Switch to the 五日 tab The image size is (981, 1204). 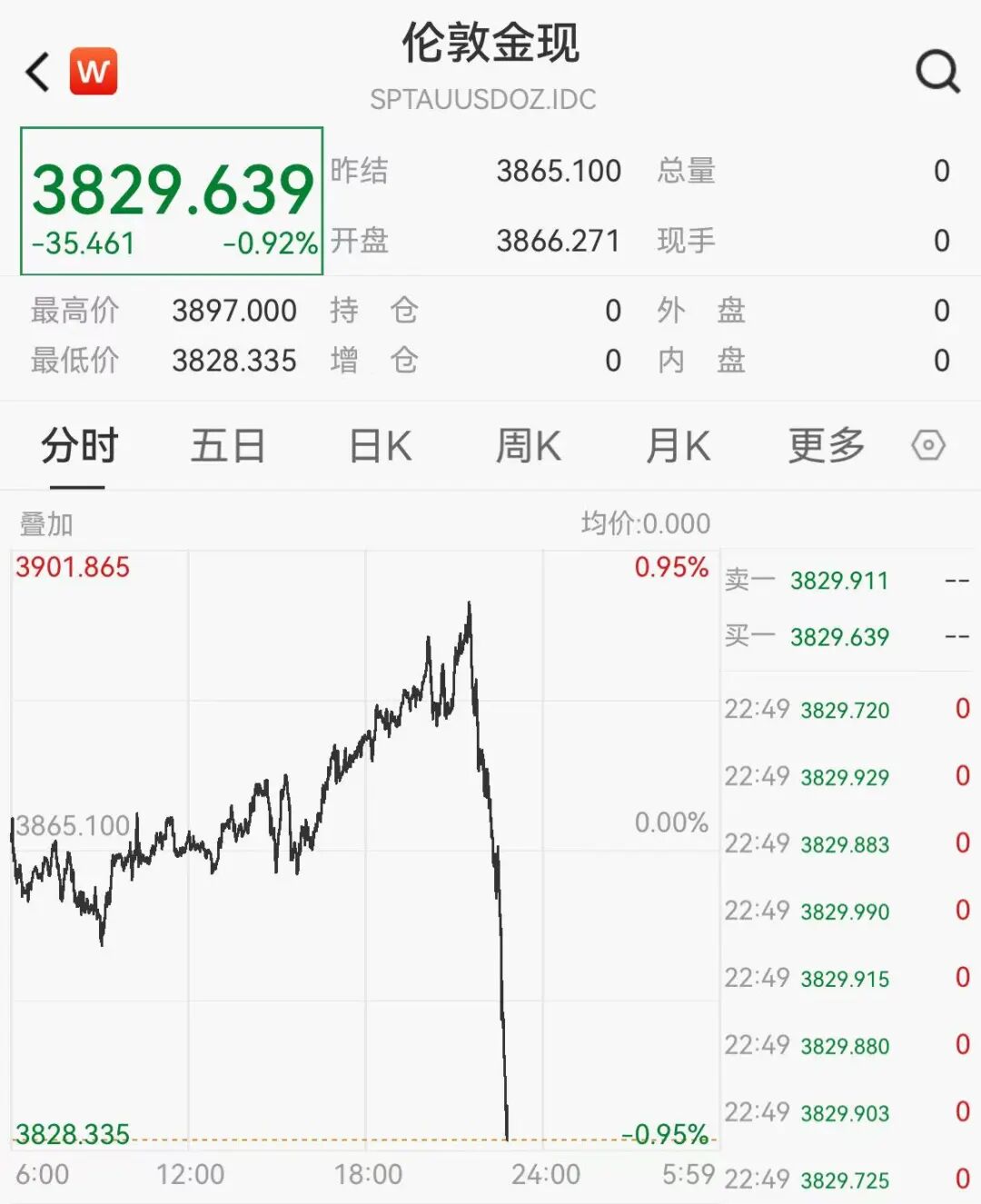[227, 446]
